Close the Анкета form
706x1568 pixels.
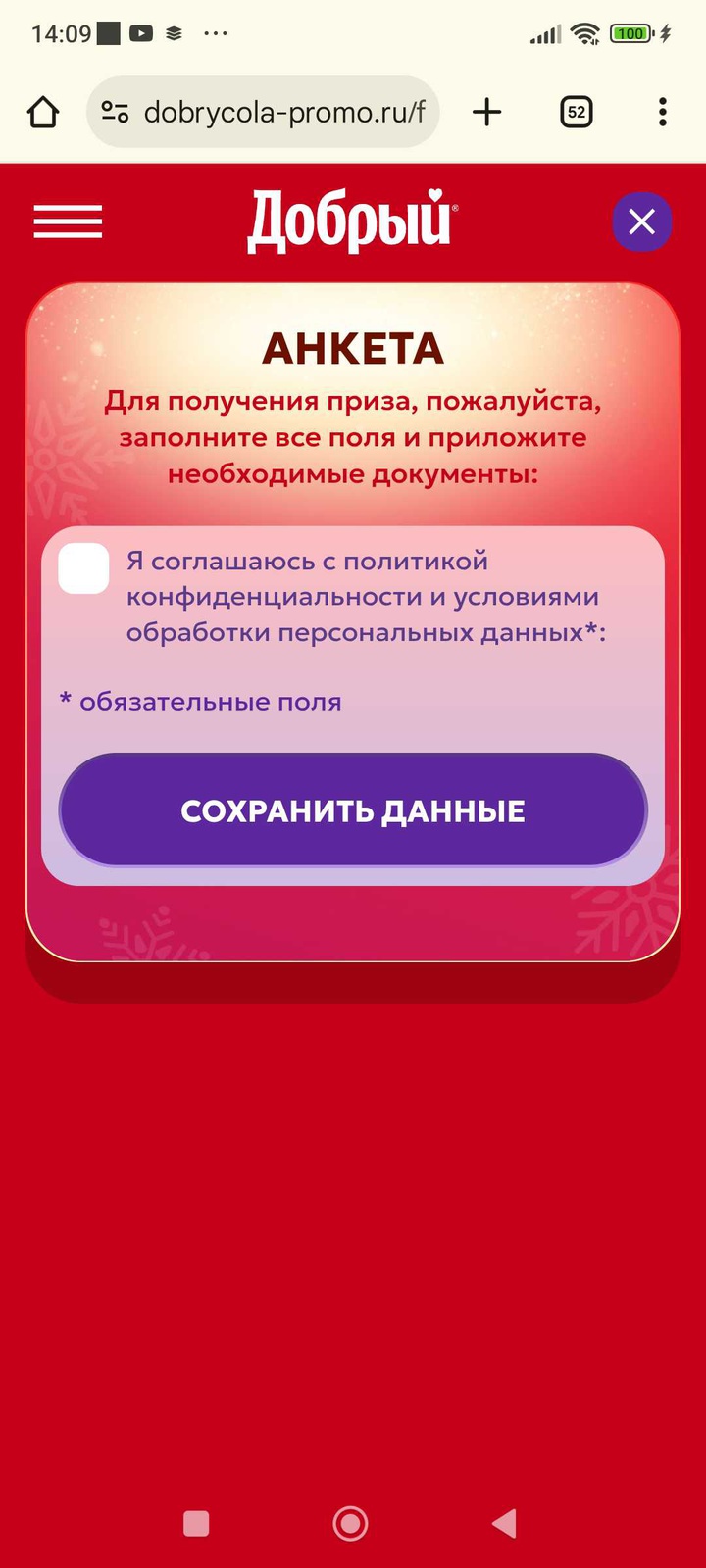[641, 222]
